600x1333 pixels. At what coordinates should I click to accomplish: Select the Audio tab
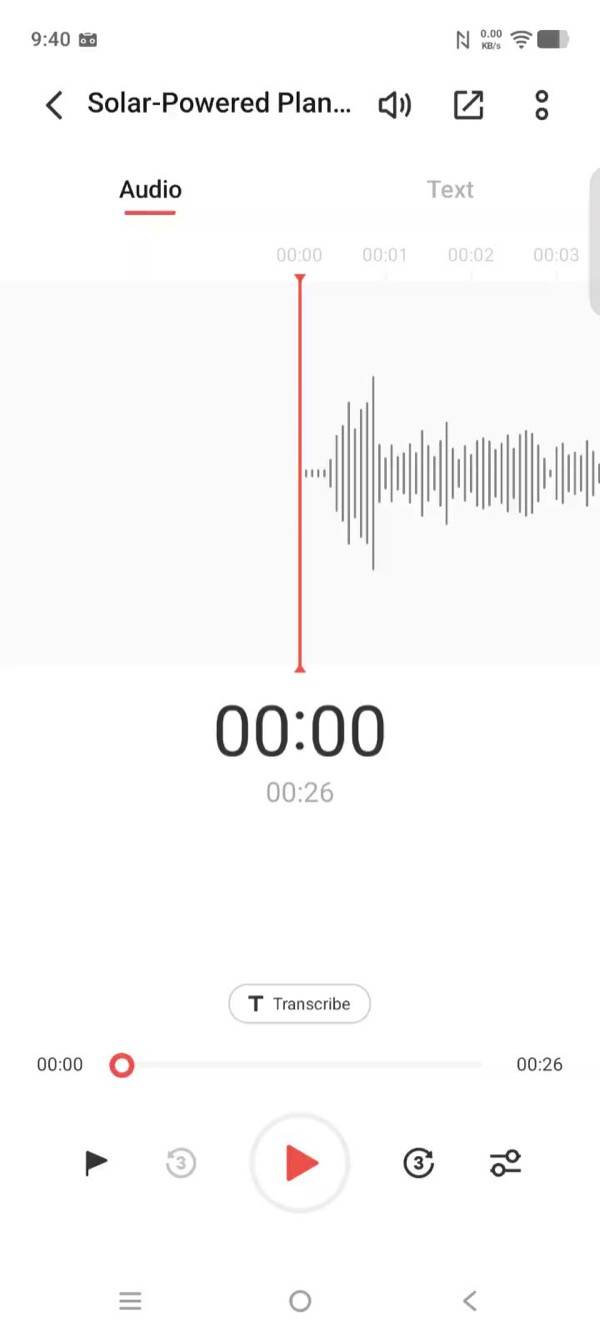(x=150, y=189)
